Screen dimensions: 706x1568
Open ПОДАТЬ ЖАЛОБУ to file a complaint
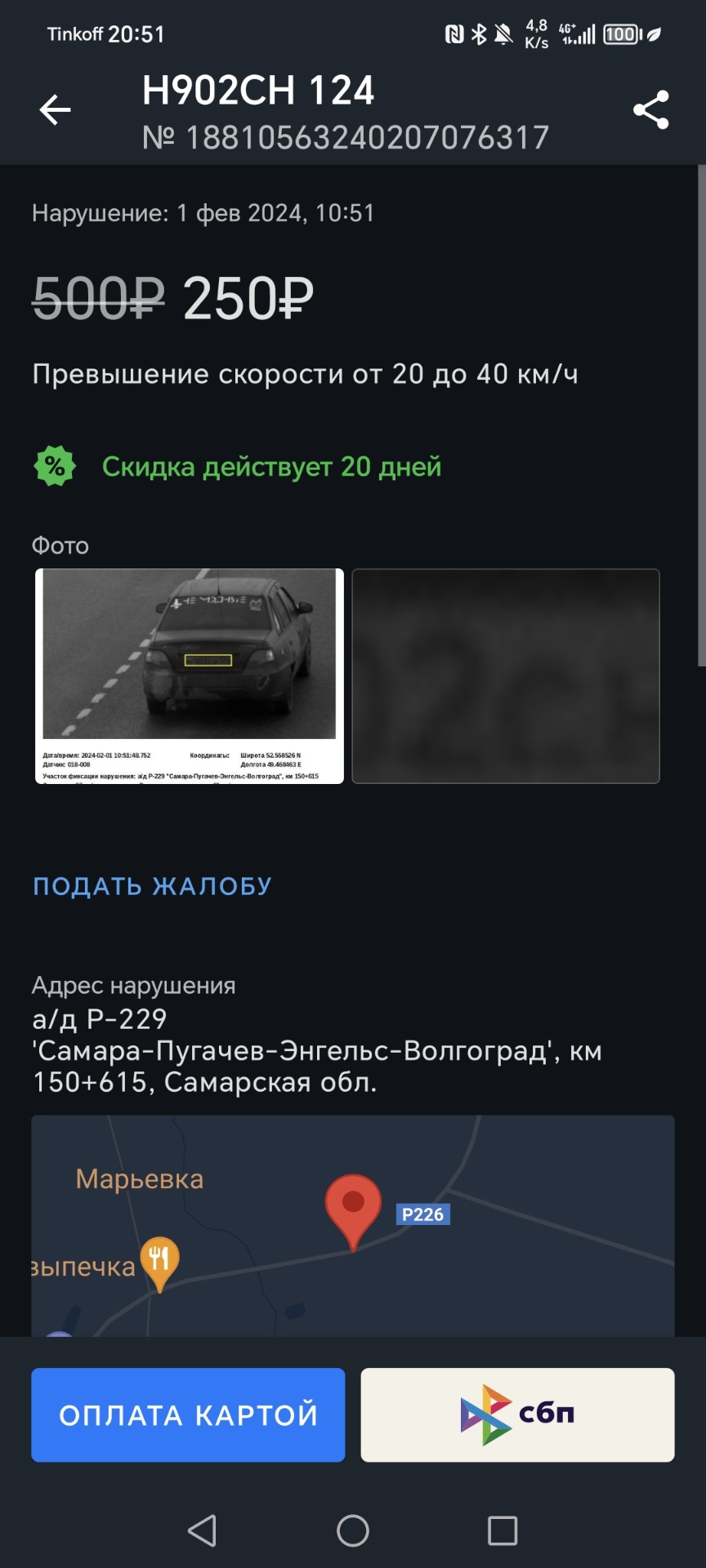coord(152,885)
